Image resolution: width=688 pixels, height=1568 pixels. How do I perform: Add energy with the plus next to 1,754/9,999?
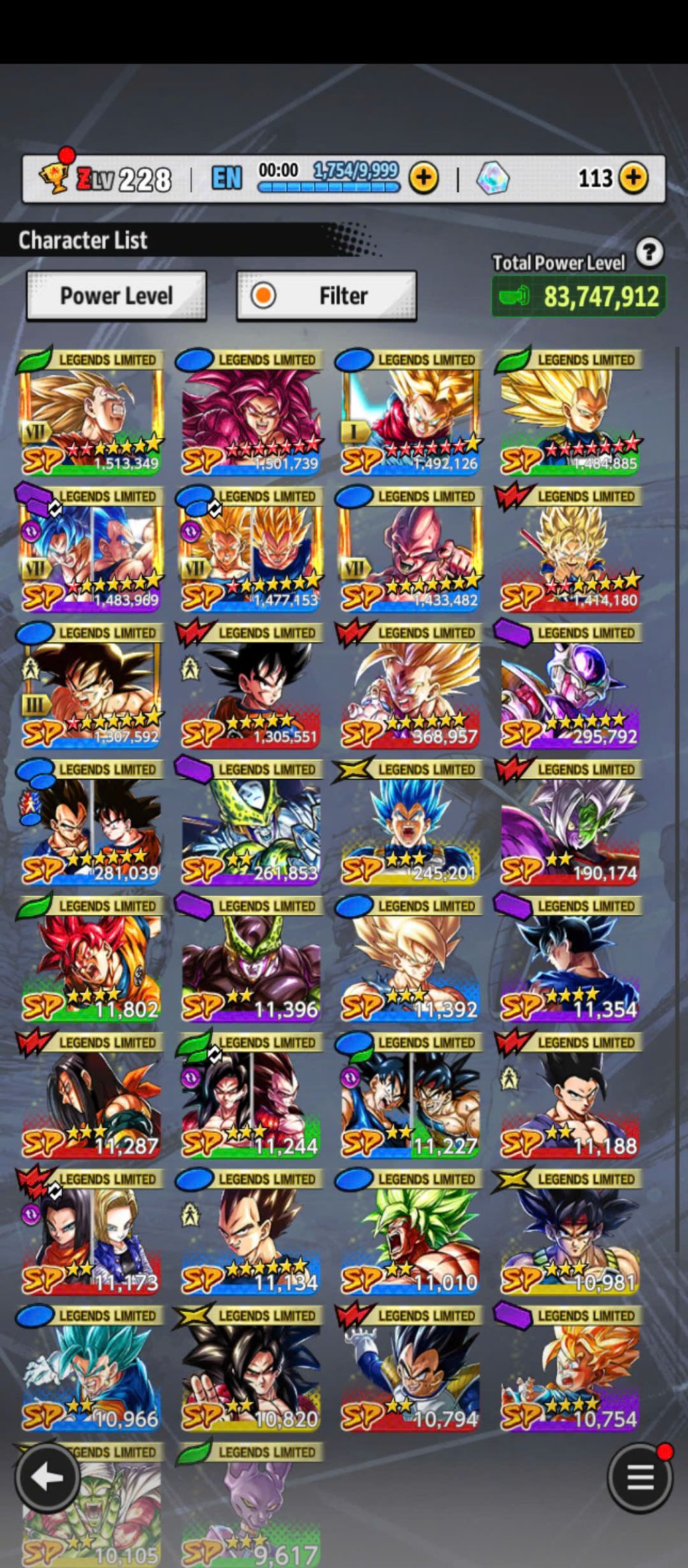pyautogui.click(x=424, y=178)
